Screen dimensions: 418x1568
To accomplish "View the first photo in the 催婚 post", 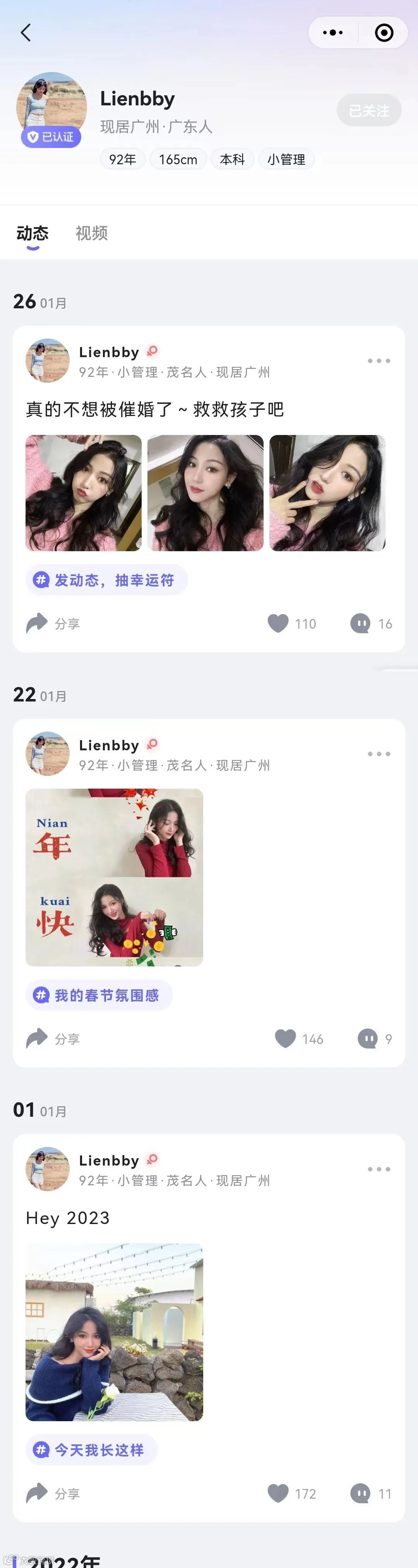I will [83, 493].
